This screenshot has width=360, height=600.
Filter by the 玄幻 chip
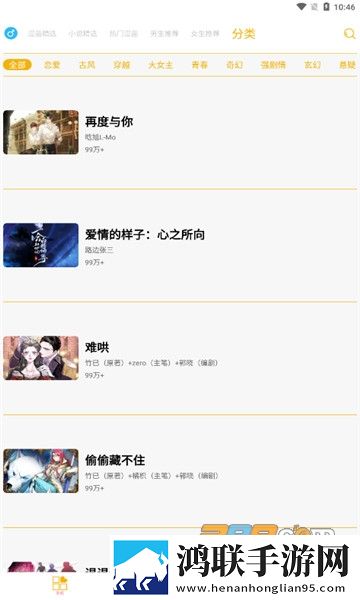(312, 65)
